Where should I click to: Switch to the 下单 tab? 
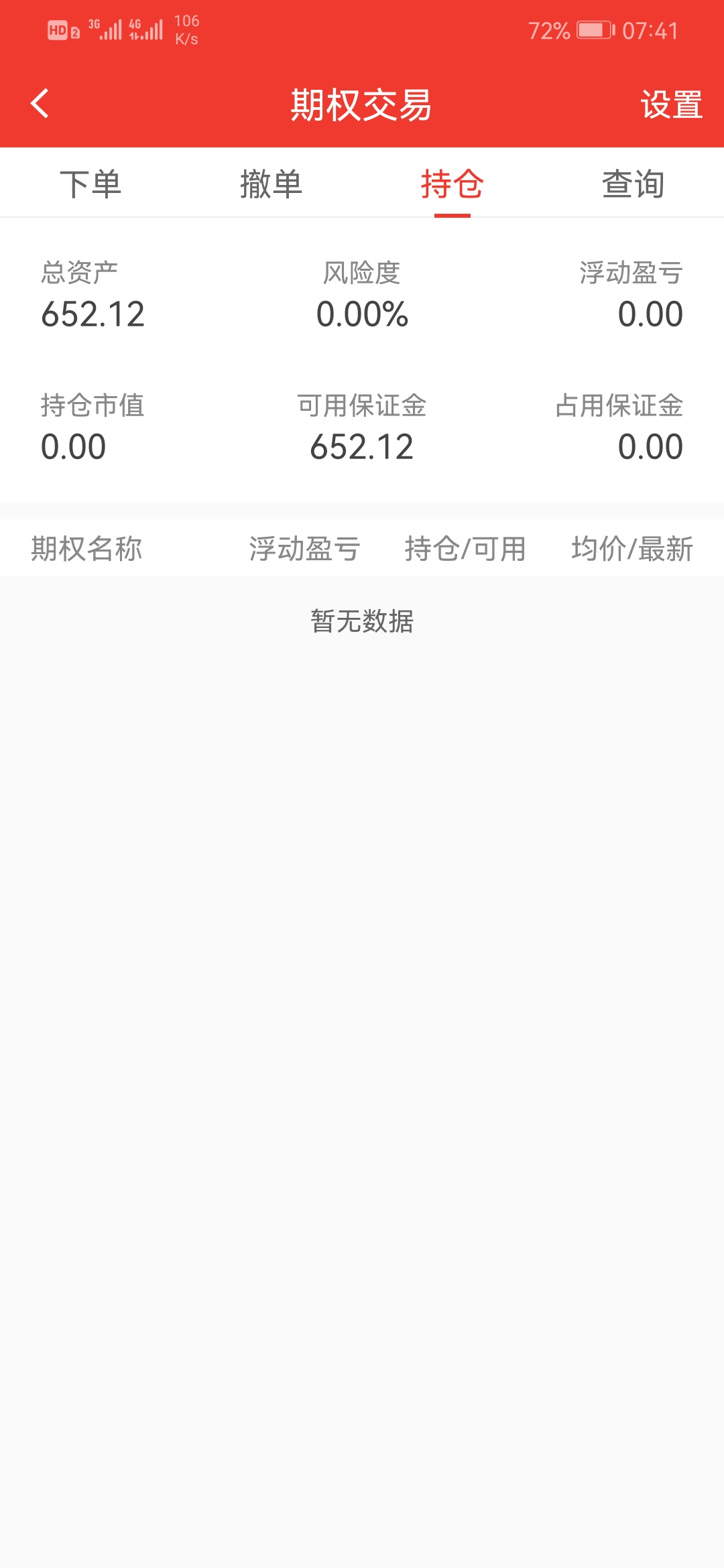coord(90,184)
